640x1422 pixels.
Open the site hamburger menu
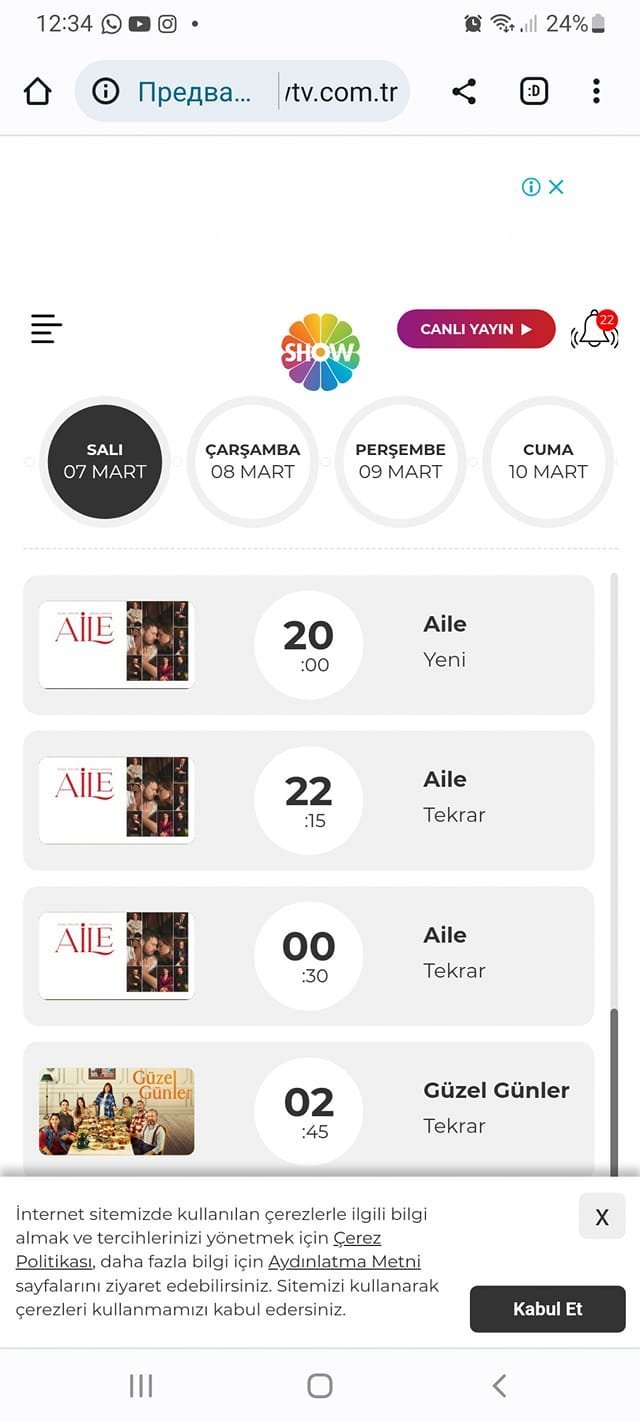click(46, 328)
